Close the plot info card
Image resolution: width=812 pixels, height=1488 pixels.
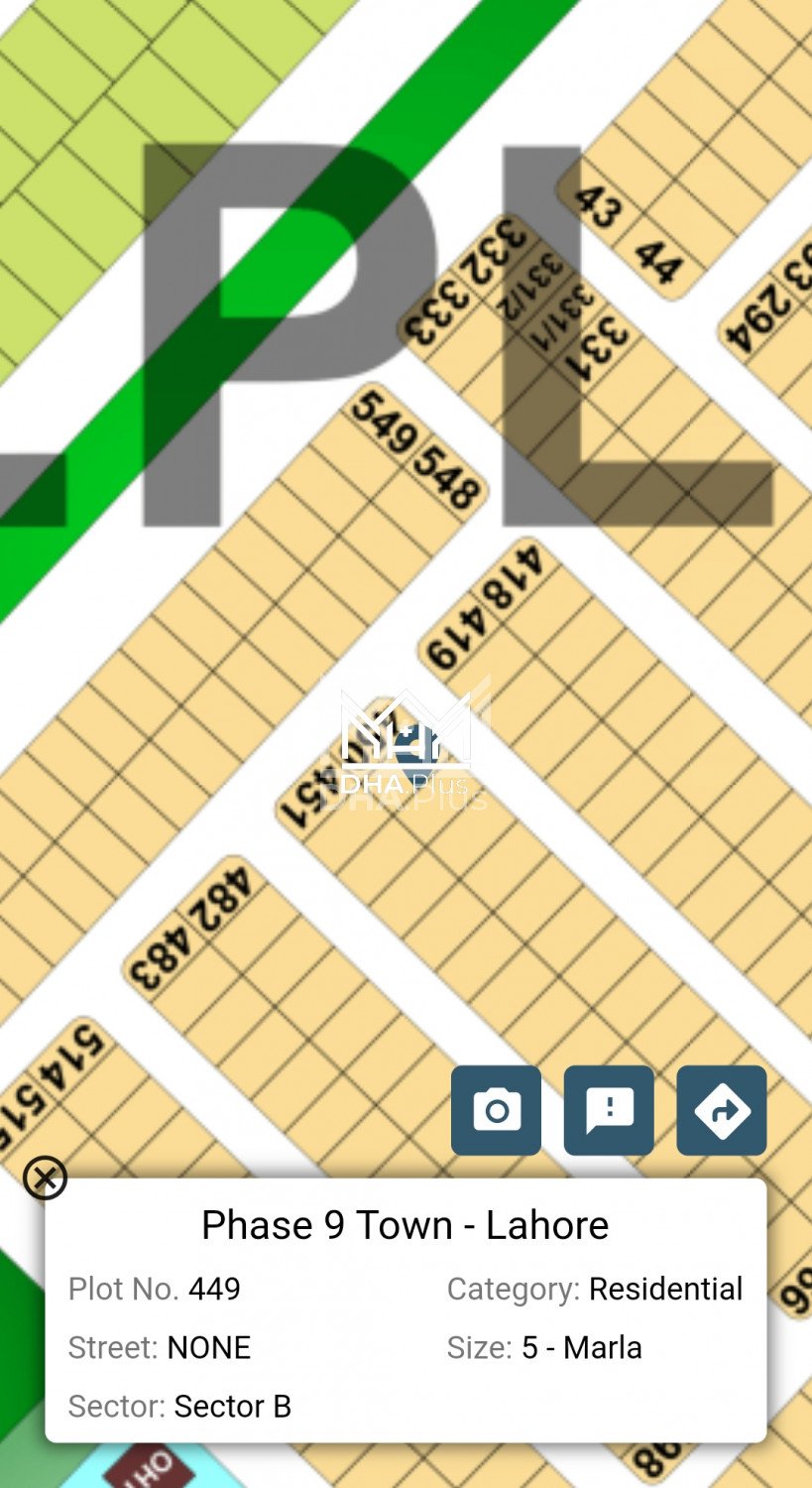45,1178
